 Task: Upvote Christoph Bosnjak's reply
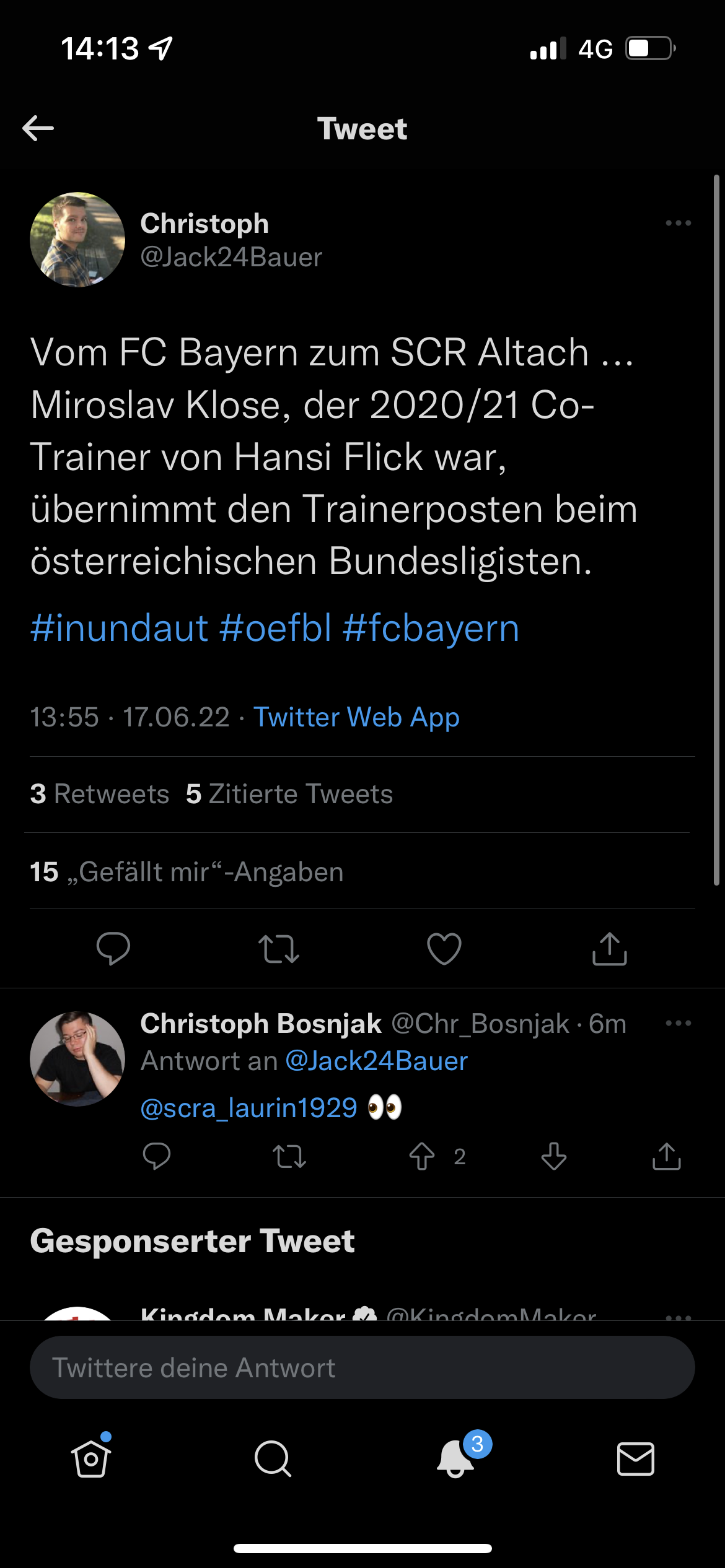coord(422,1156)
